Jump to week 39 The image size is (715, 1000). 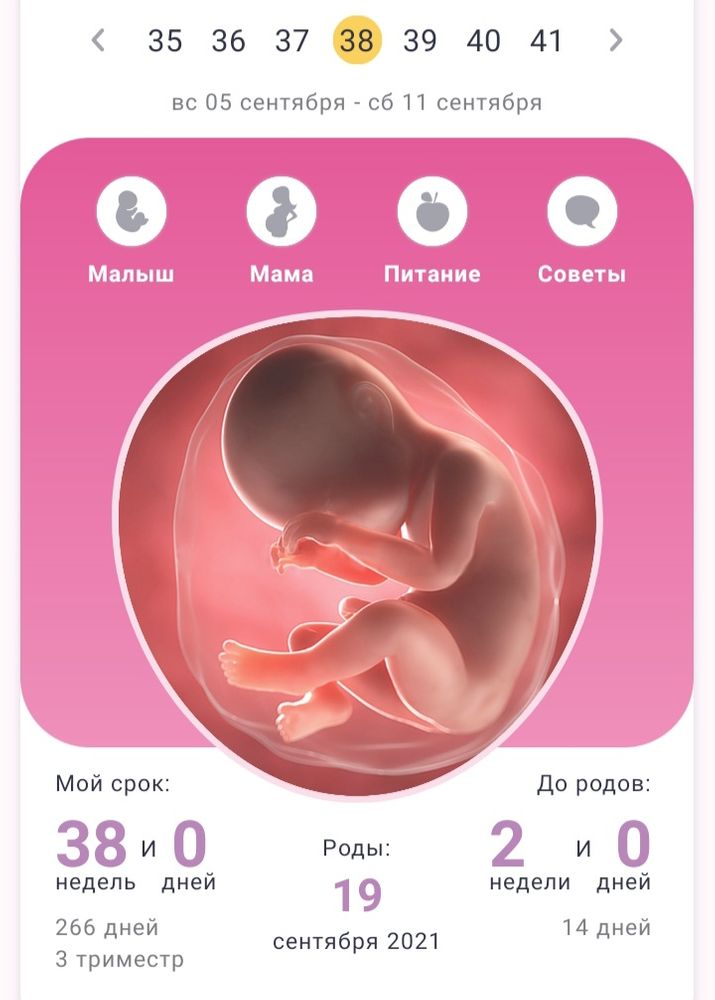pos(420,41)
